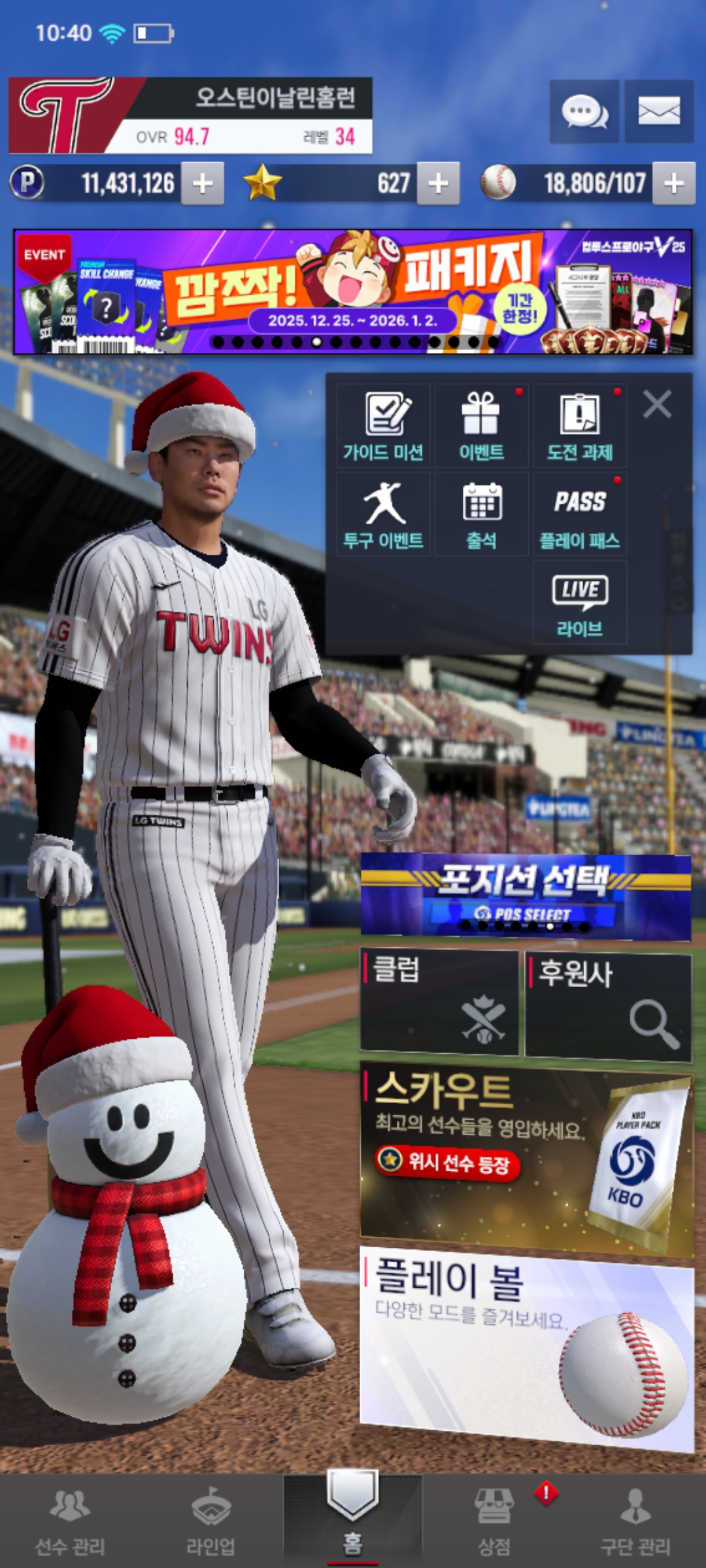The image size is (706, 1568).
Task: Open the 후원사 card
Action: (x=608, y=1005)
